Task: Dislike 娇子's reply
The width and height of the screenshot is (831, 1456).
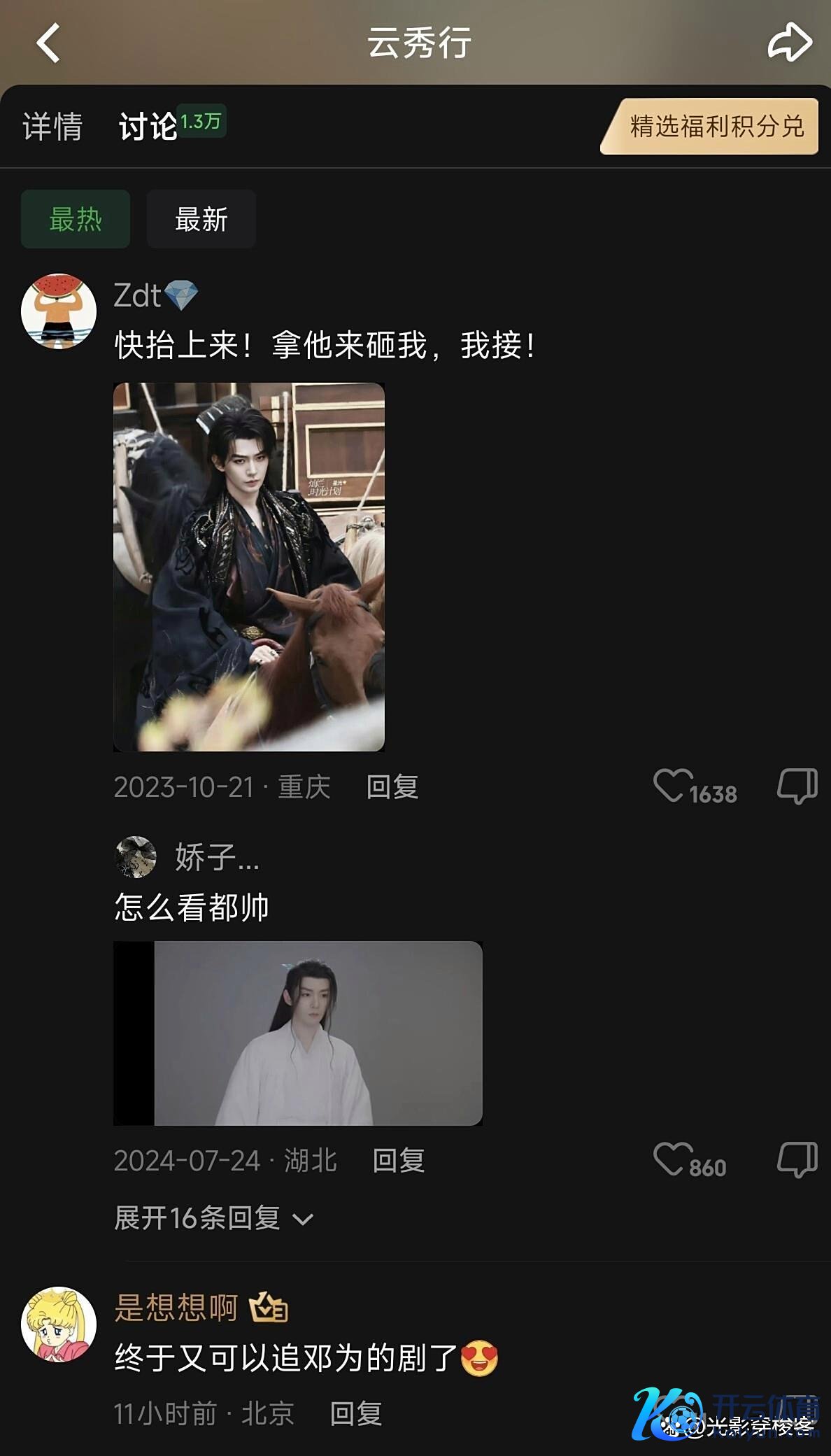Action: 797,1159
